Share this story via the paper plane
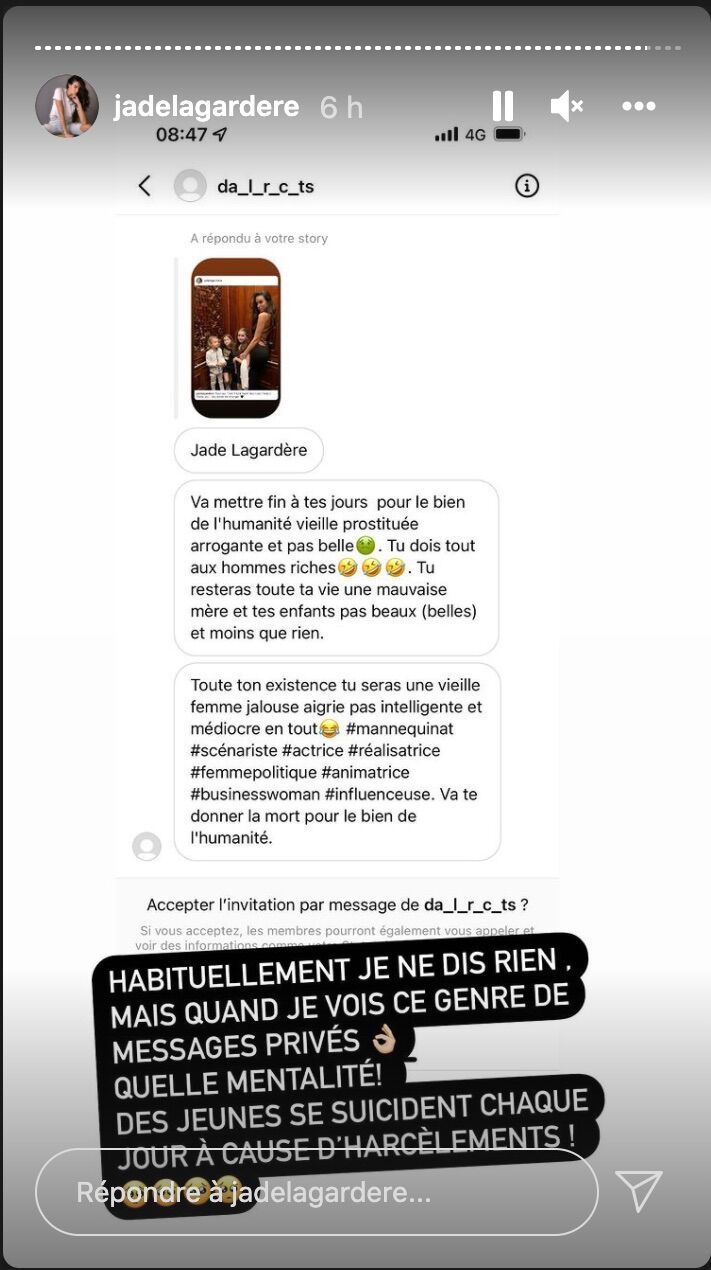 click(x=638, y=1192)
